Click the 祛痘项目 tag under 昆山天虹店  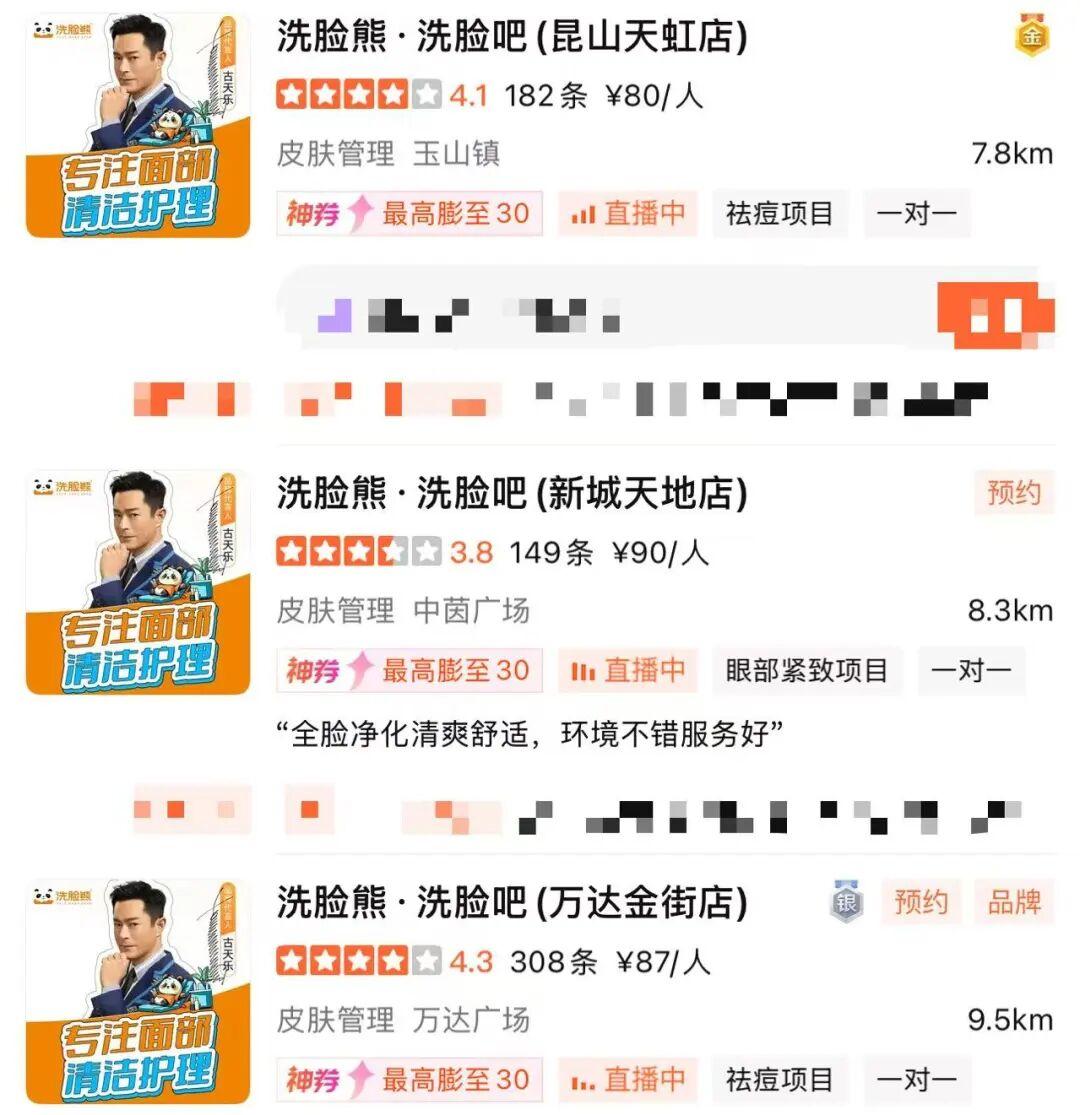click(778, 213)
